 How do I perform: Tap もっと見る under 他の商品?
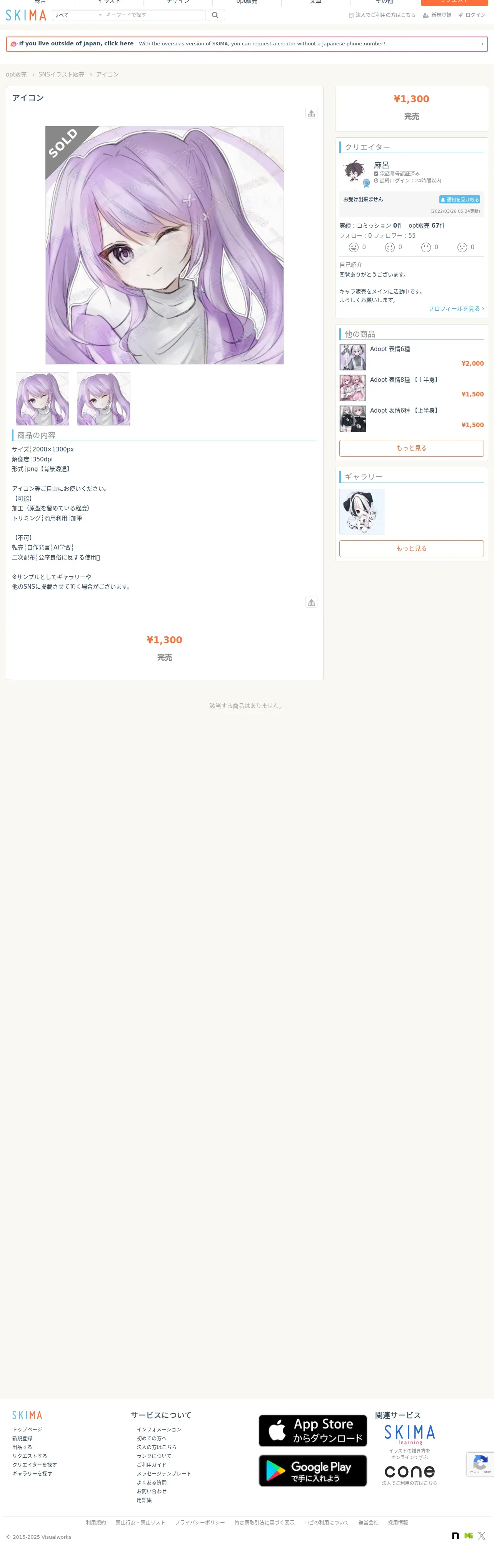(411, 448)
